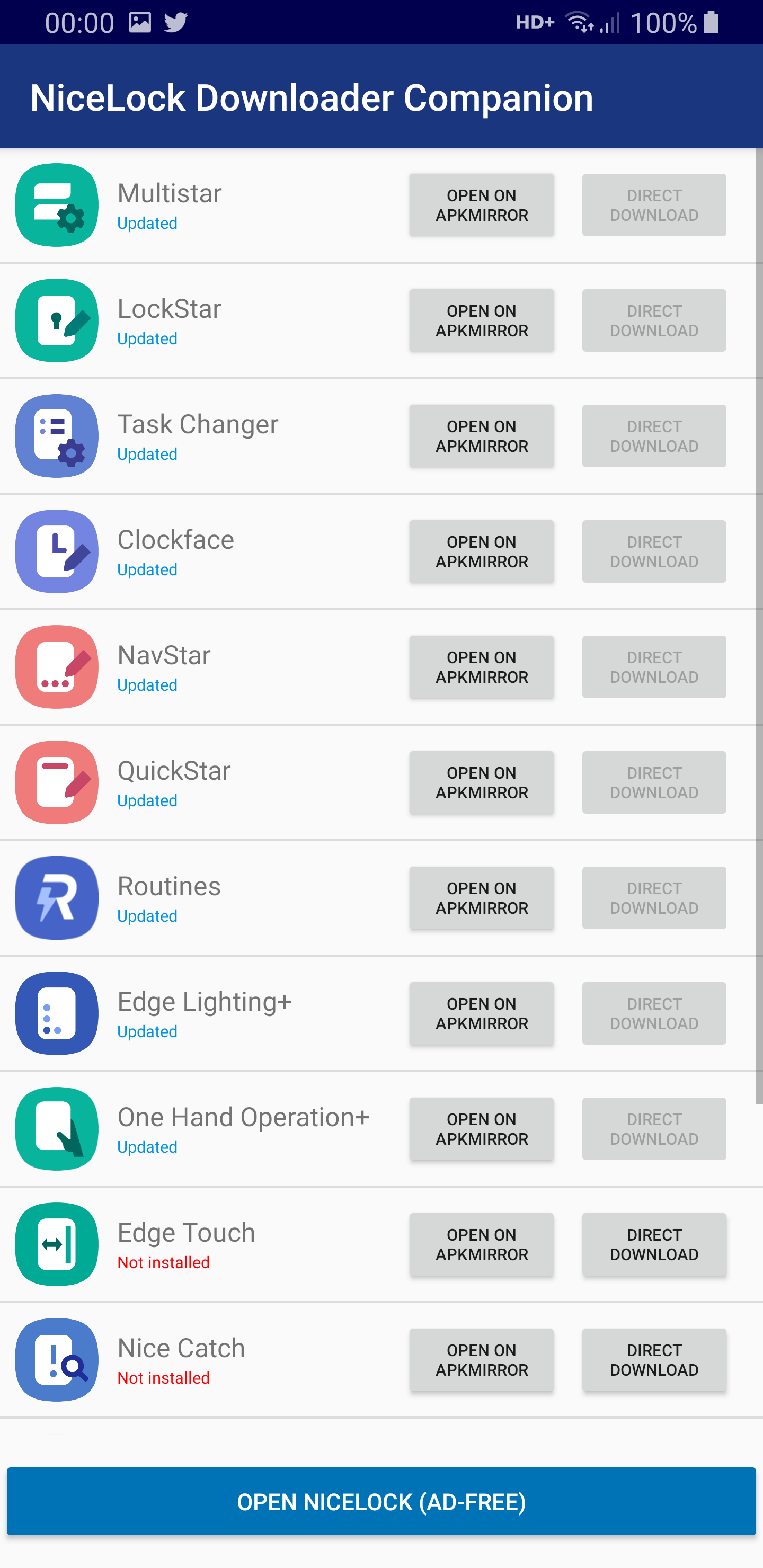
Task: Open Routines on APKMirror
Action: pos(481,898)
